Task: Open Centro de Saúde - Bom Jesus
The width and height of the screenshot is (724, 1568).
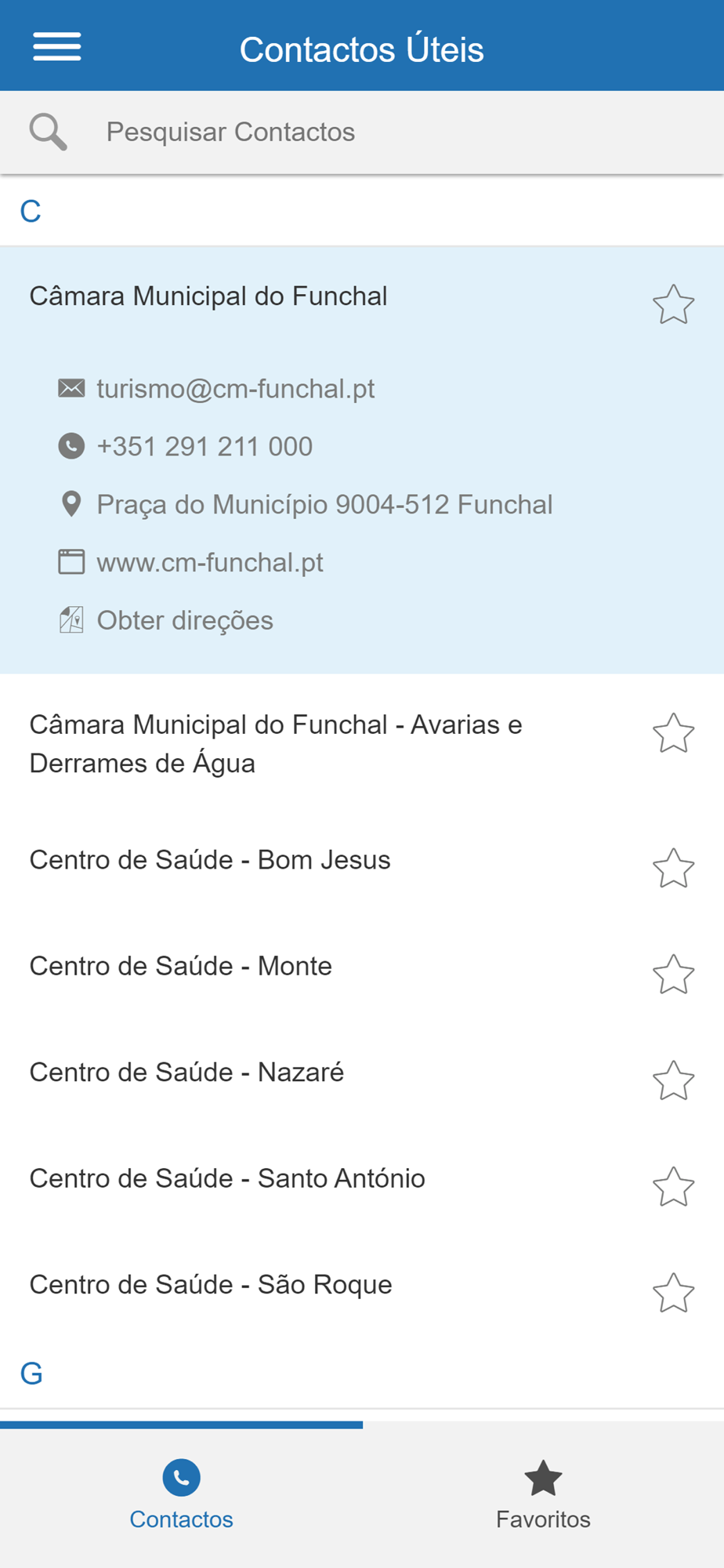Action: click(x=210, y=860)
